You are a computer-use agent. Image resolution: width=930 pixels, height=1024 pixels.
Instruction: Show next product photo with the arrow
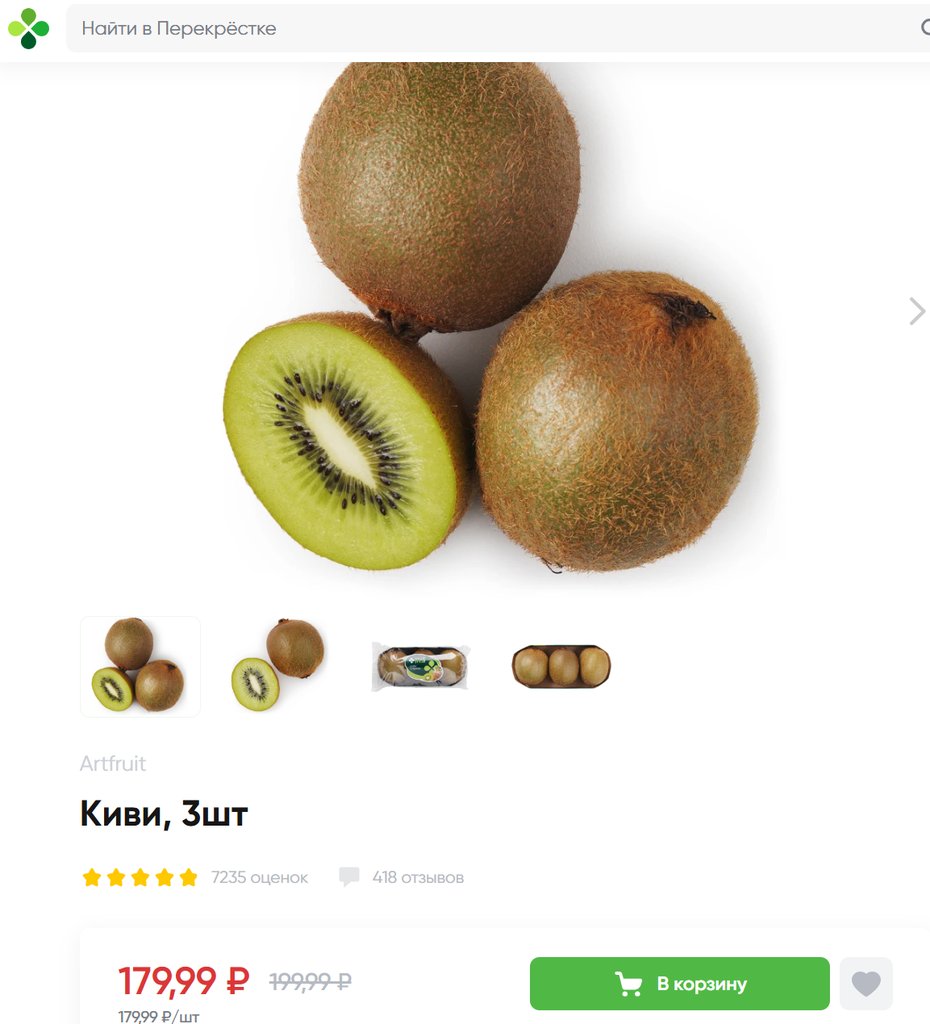tap(916, 311)
